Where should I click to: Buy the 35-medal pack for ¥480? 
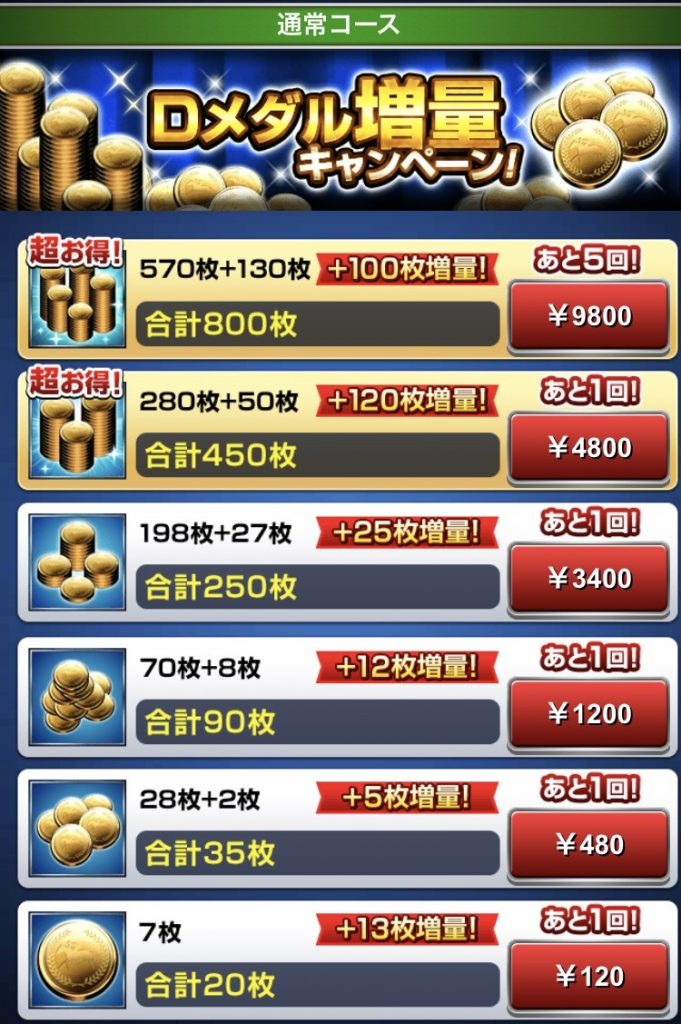click(x=589, y=845)
